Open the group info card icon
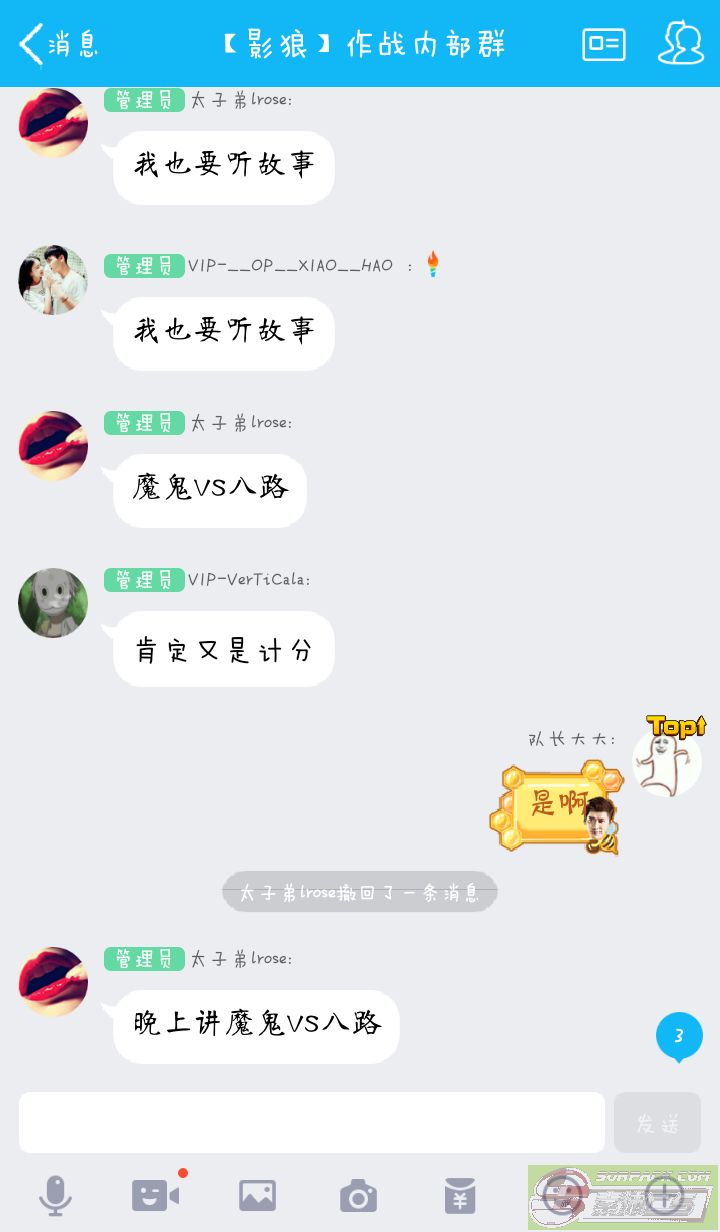The width and height of the screenshot is (720, 1232). tap(604, 44)
